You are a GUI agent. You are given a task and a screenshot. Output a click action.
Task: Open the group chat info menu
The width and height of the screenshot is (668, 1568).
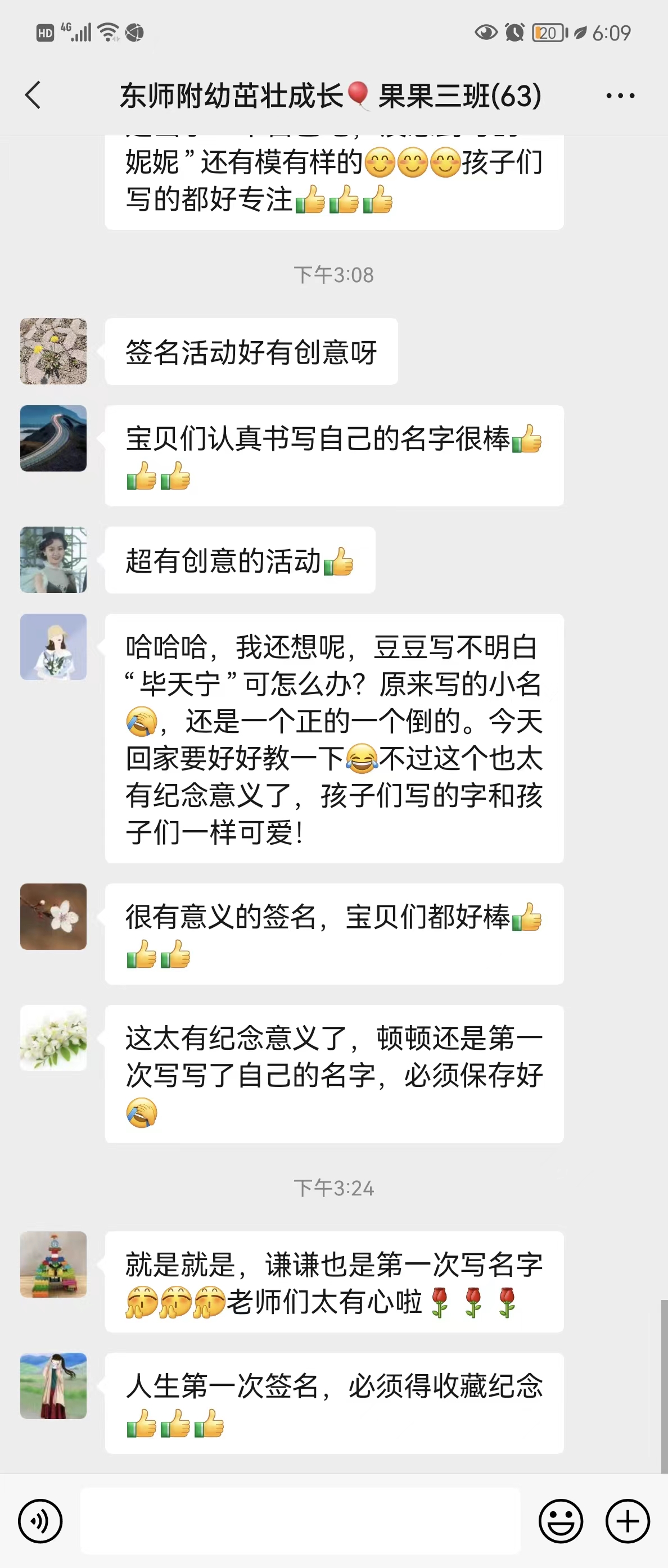point(620,96)
